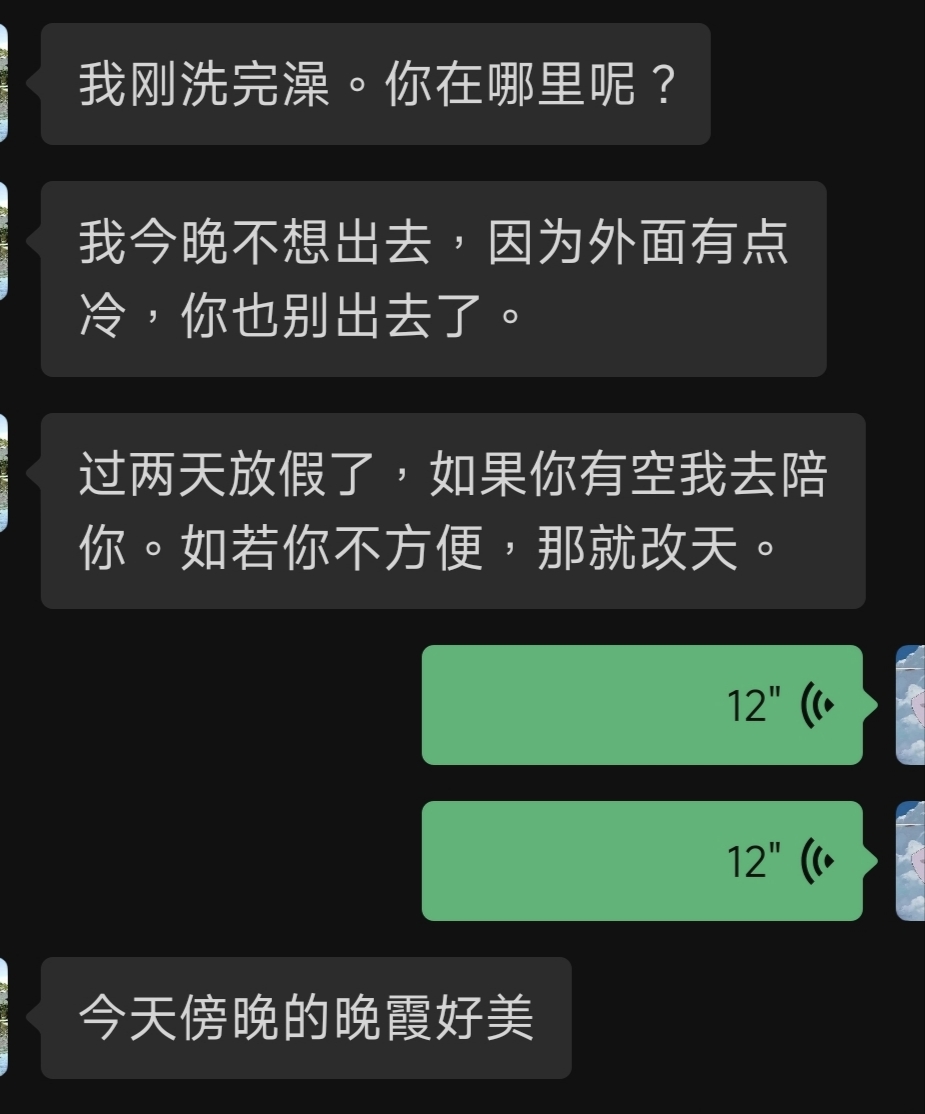Play the voice message just above 今天傍晚的晚霞好美

click(x=641, y=860)
